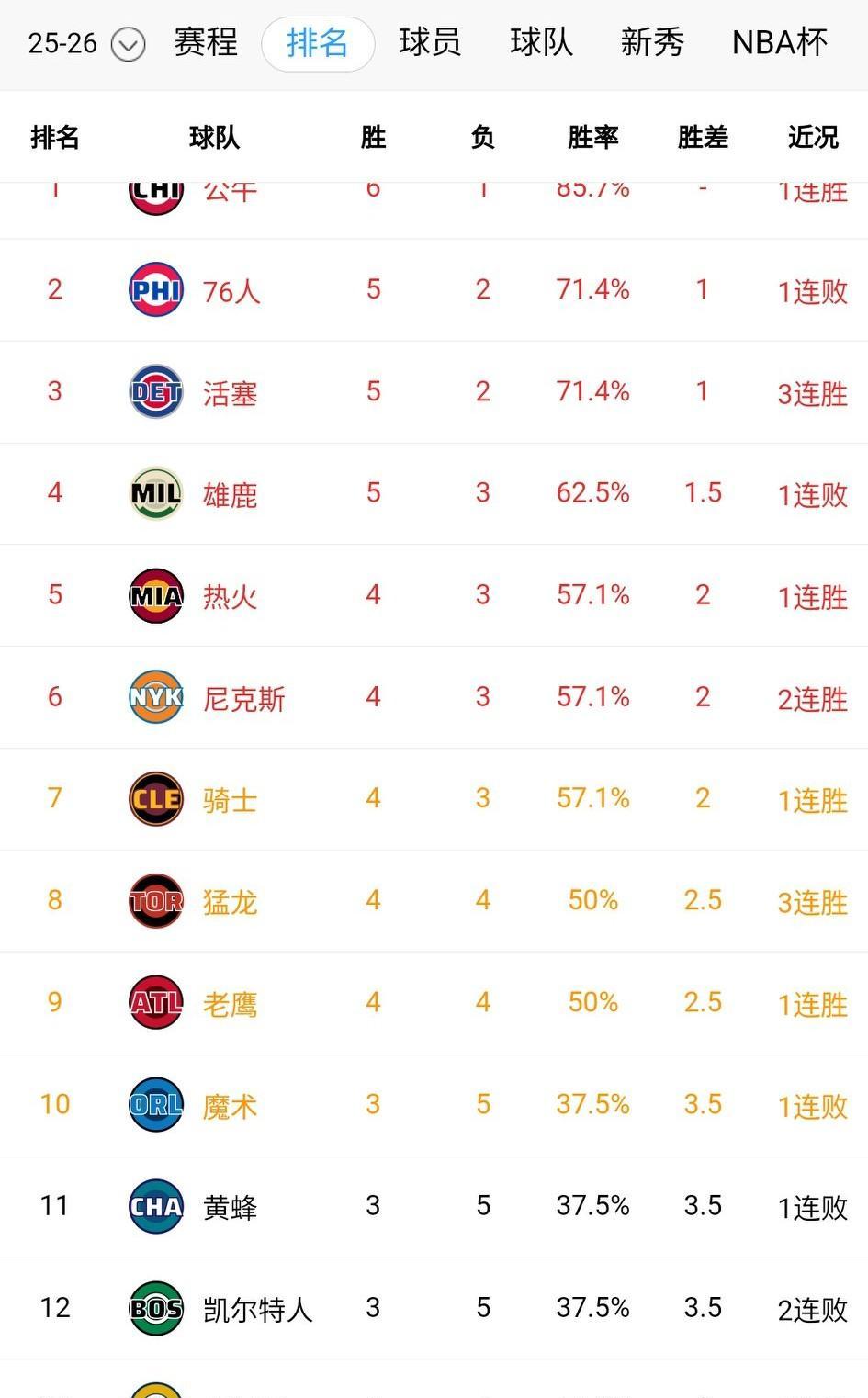Click the Hawks ATL team logo
The image size is (868, 1398).
[x=155, y=1003]
